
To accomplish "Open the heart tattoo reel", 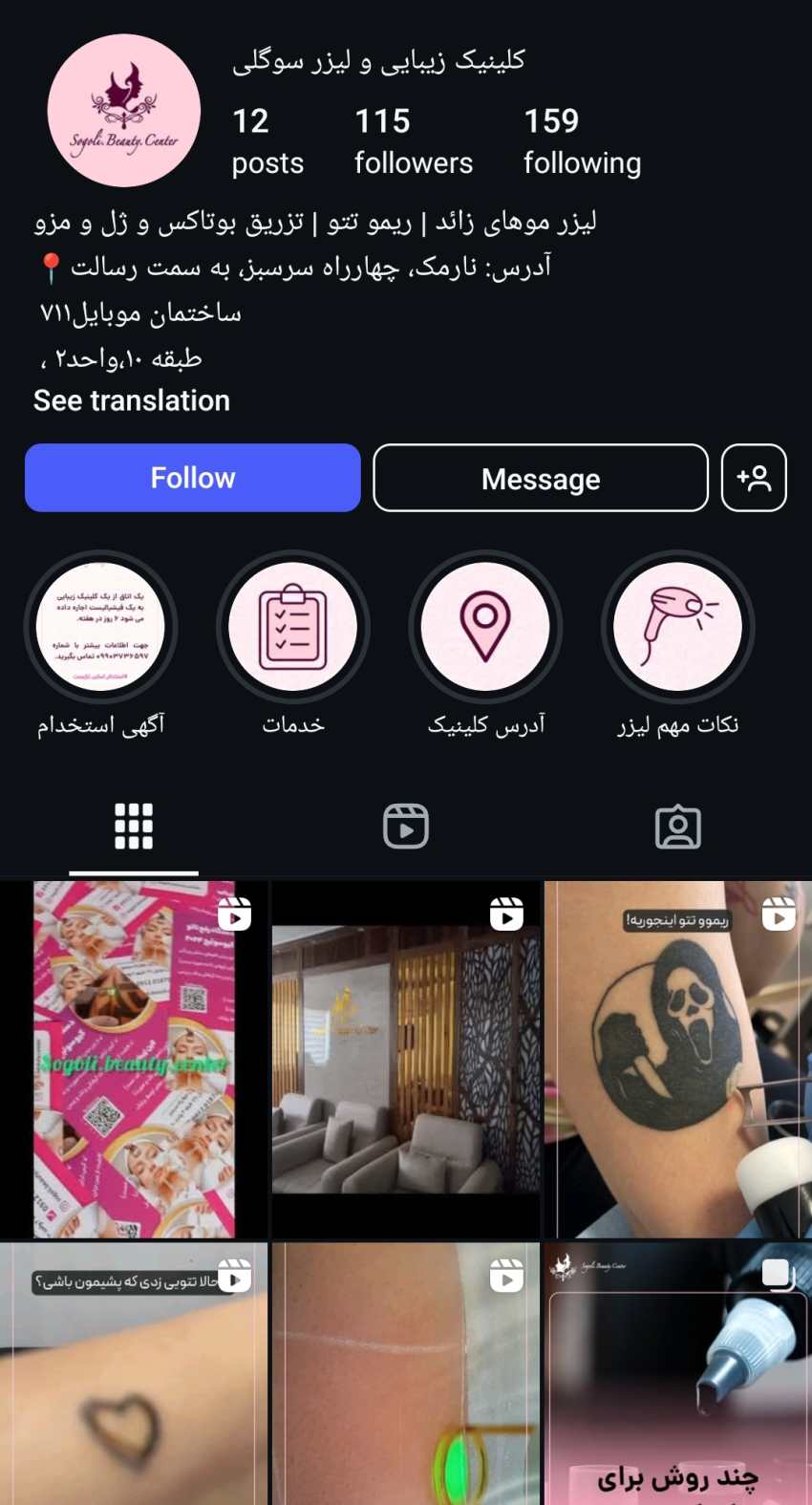I will point(134,1374).
